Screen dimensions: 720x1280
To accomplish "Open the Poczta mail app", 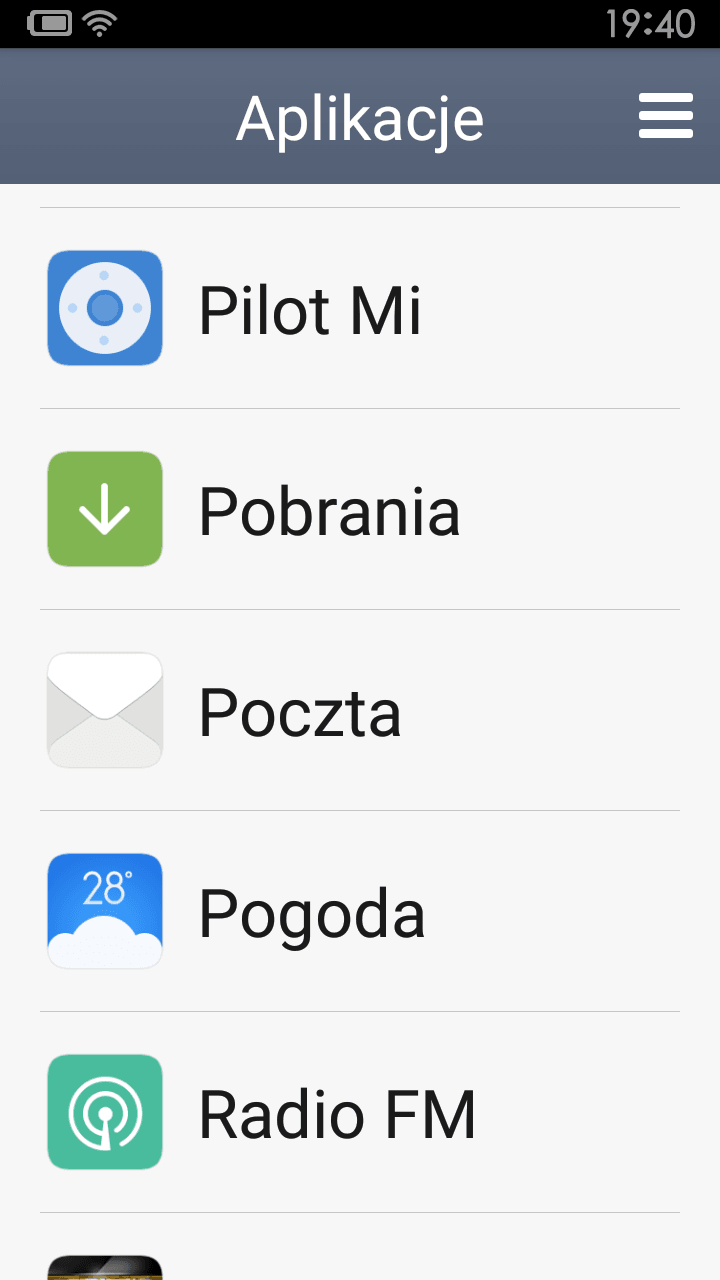I will pyautogui.click(x=360, y=711).
